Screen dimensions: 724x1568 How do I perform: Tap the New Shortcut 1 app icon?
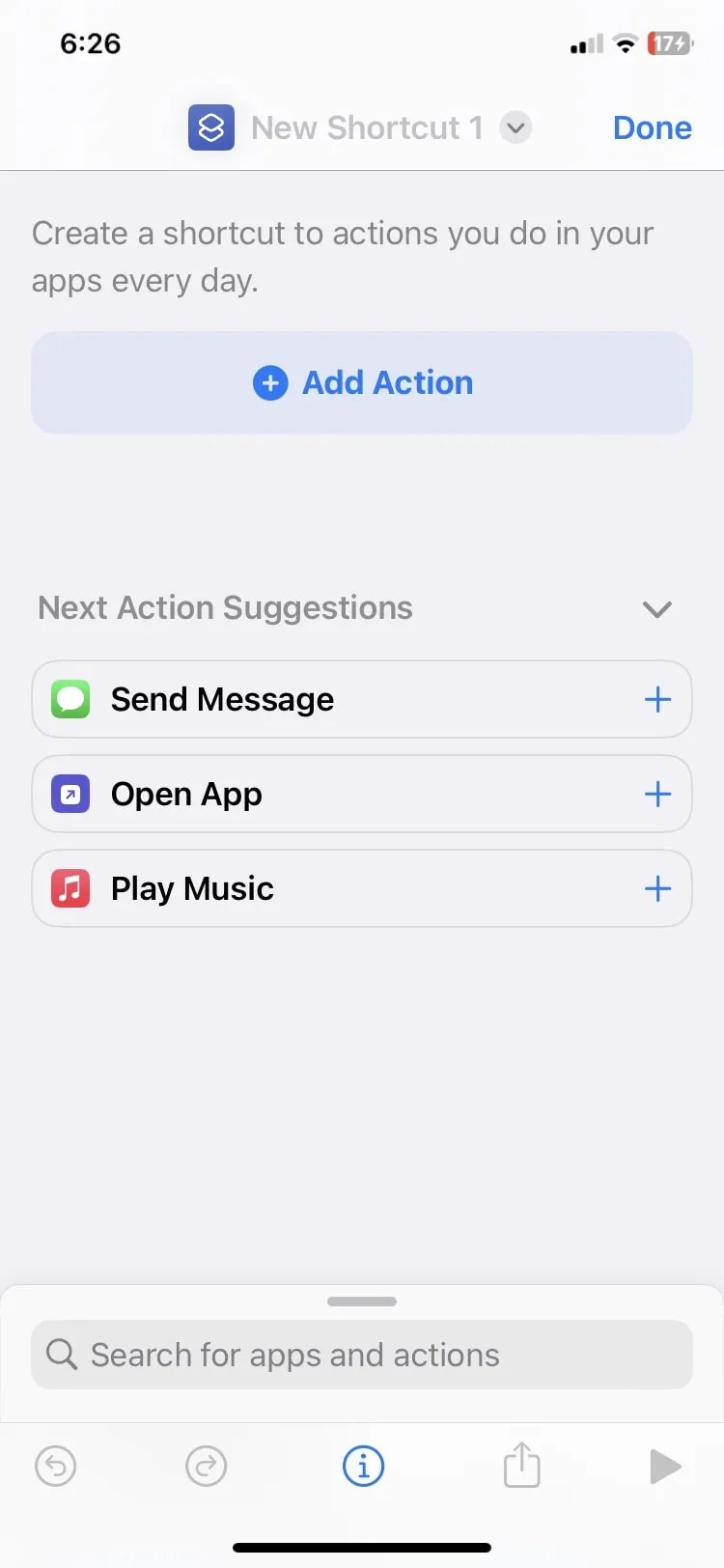pos(210,126)
